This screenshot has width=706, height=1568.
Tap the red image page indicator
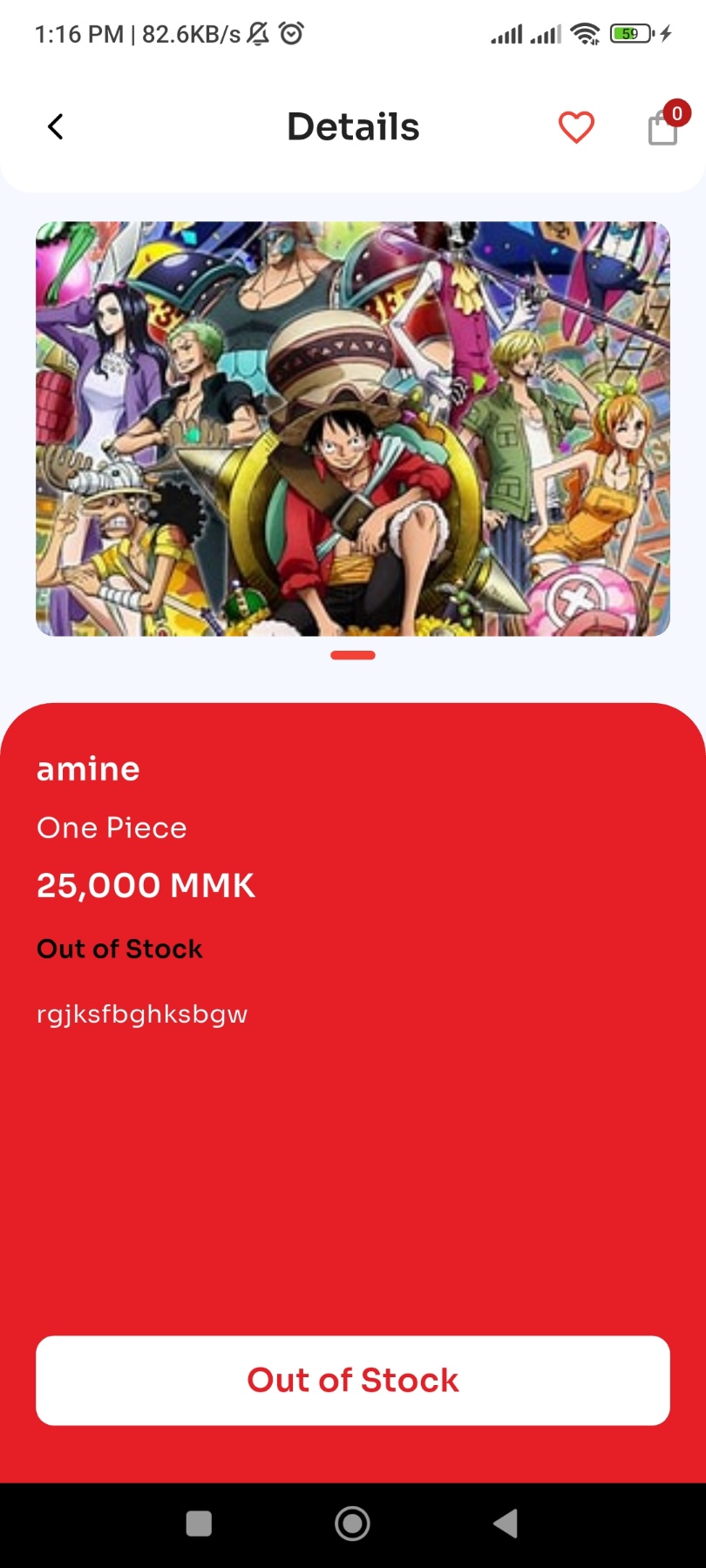[353, 655]
